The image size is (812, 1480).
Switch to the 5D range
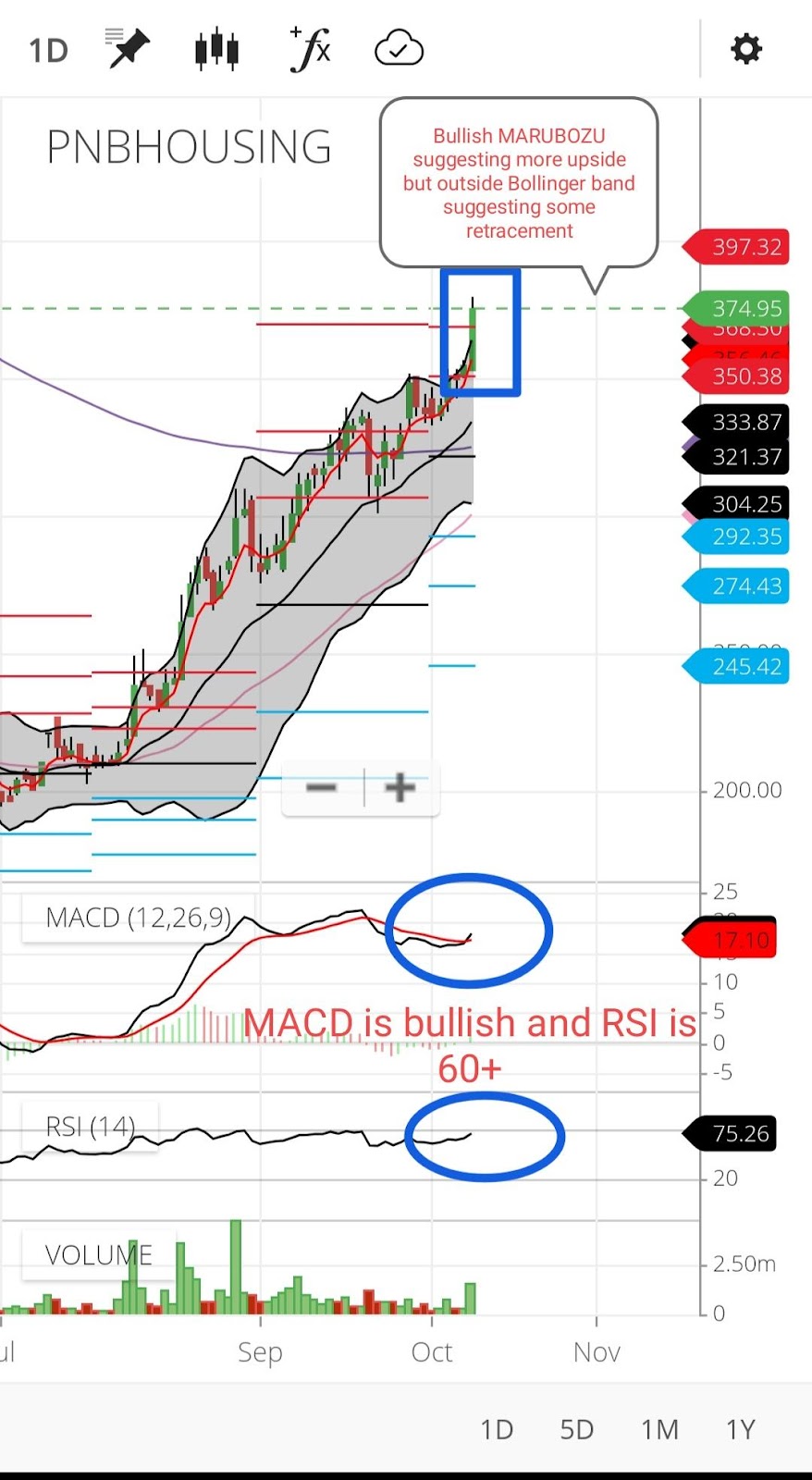[576, 1429]
